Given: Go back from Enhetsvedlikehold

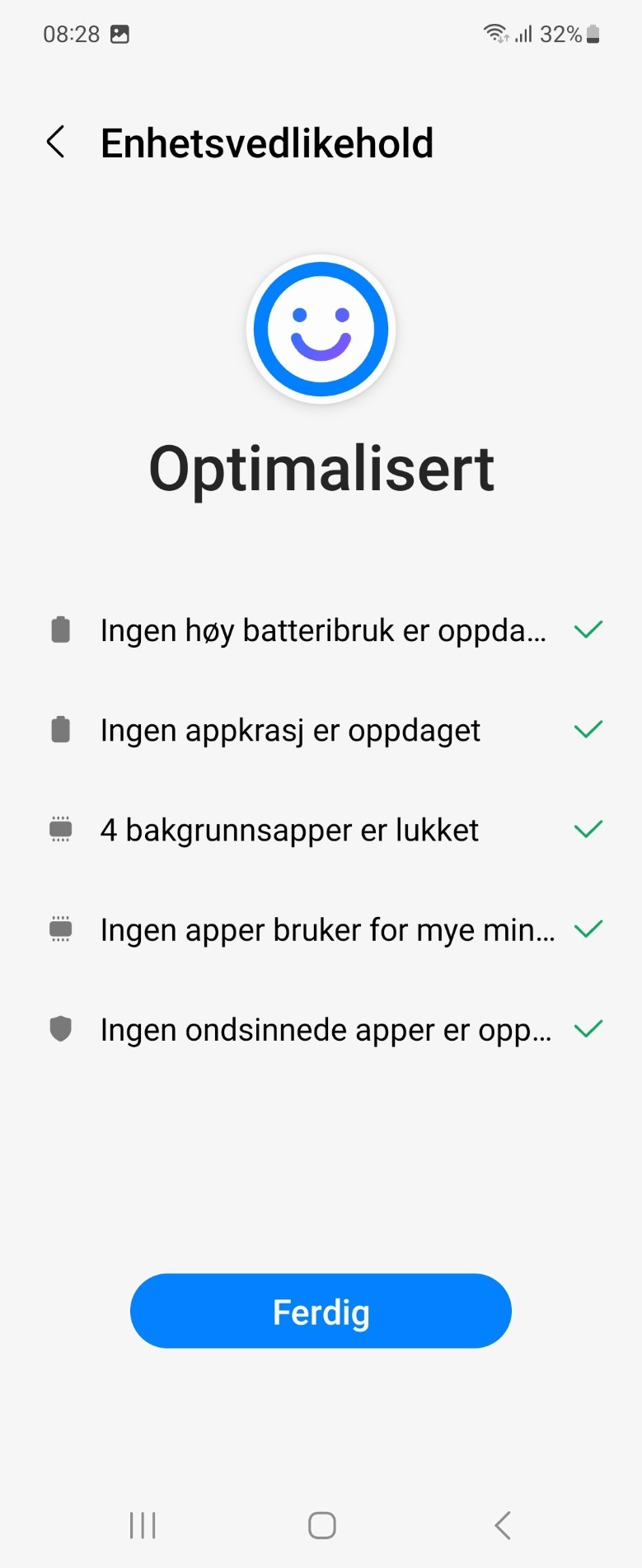Looking at the screenshot, I should click(x=56, y=143).
